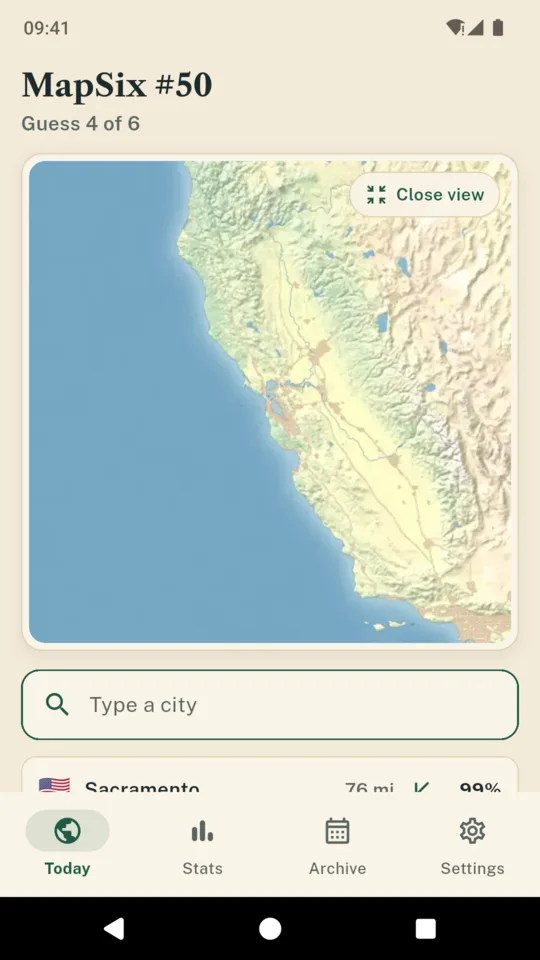The width and height of the screenshot is (540, 960).
Task: Open the Archive tab
Action: (337, 847)
